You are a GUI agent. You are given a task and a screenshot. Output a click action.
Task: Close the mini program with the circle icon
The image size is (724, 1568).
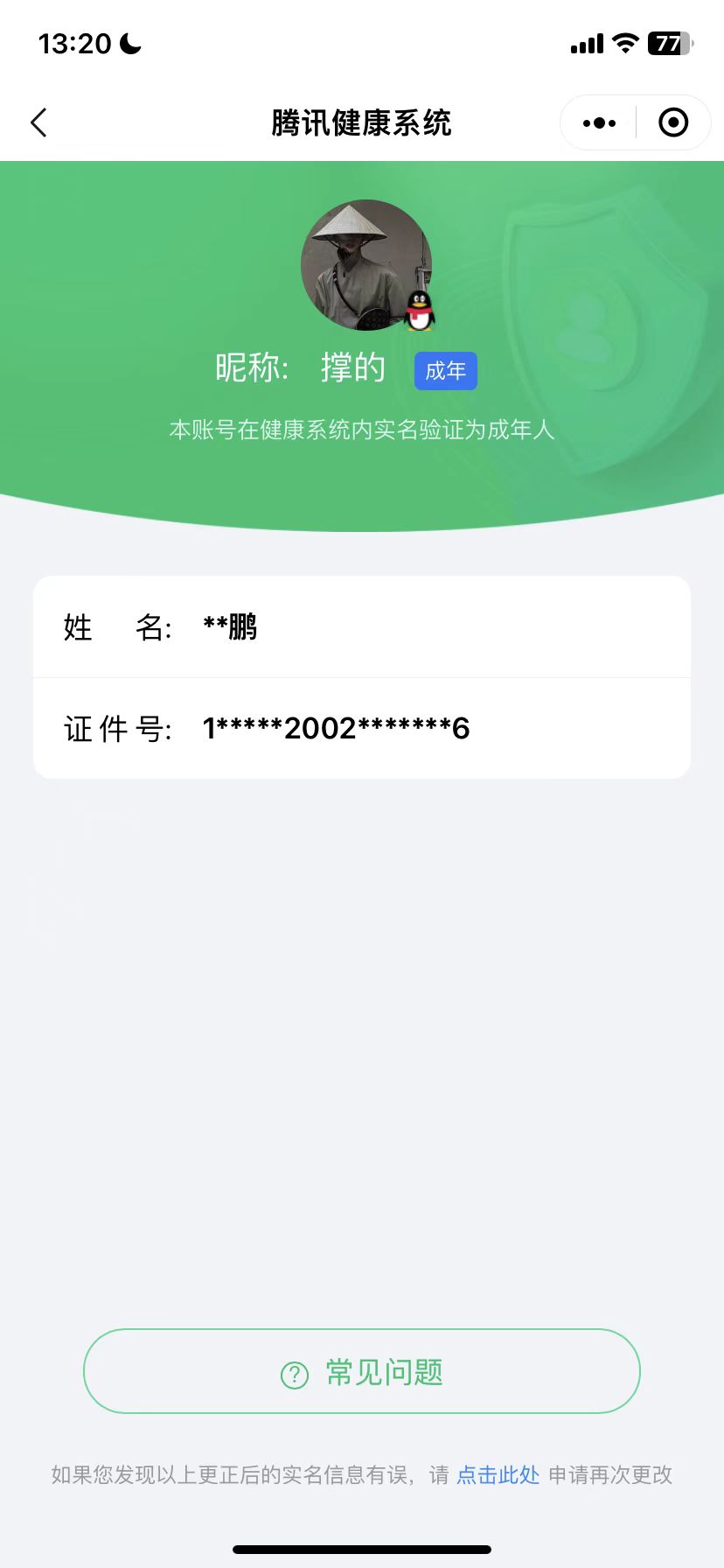point(672,123)
